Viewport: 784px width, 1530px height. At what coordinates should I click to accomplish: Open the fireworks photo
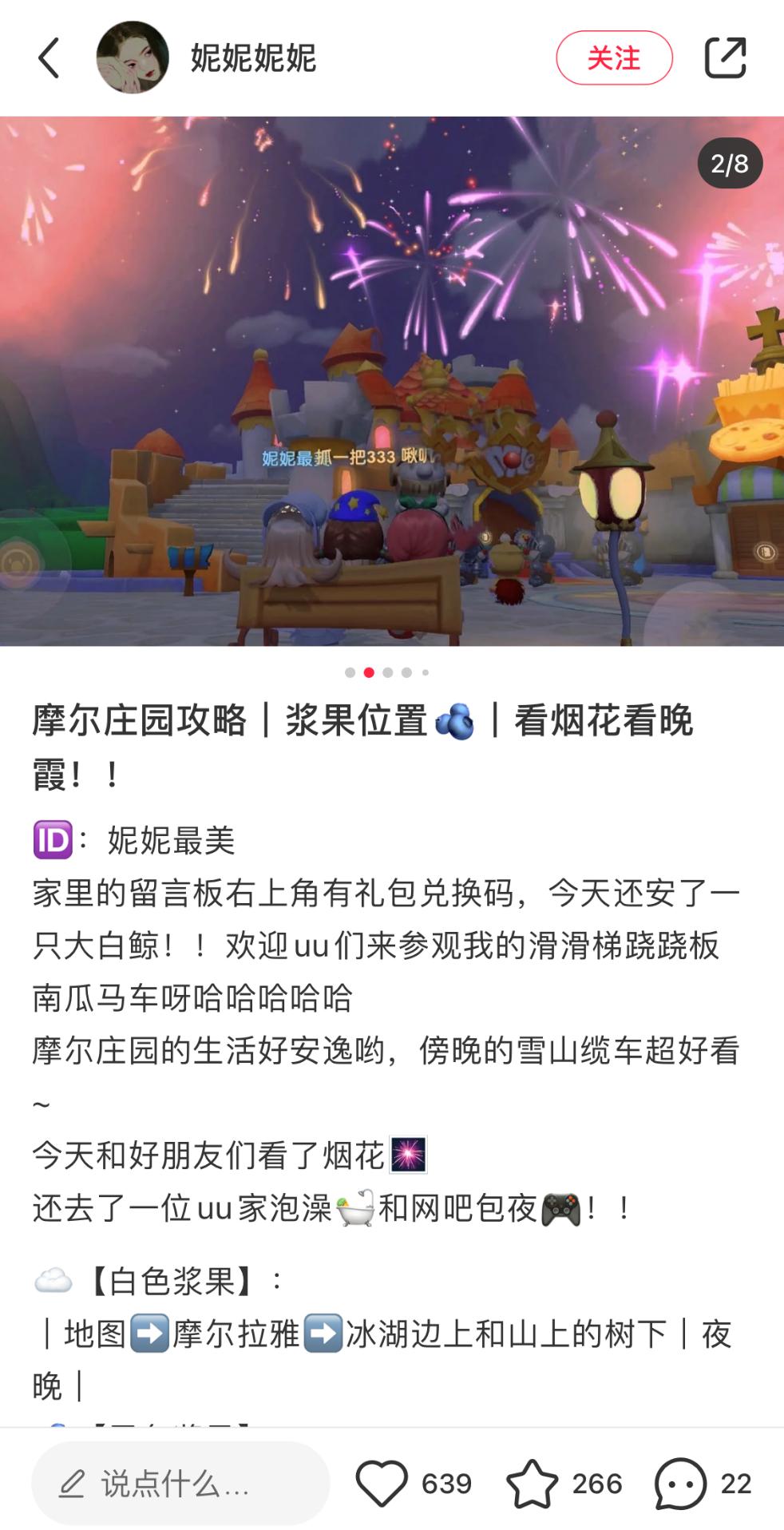point(391,381)
